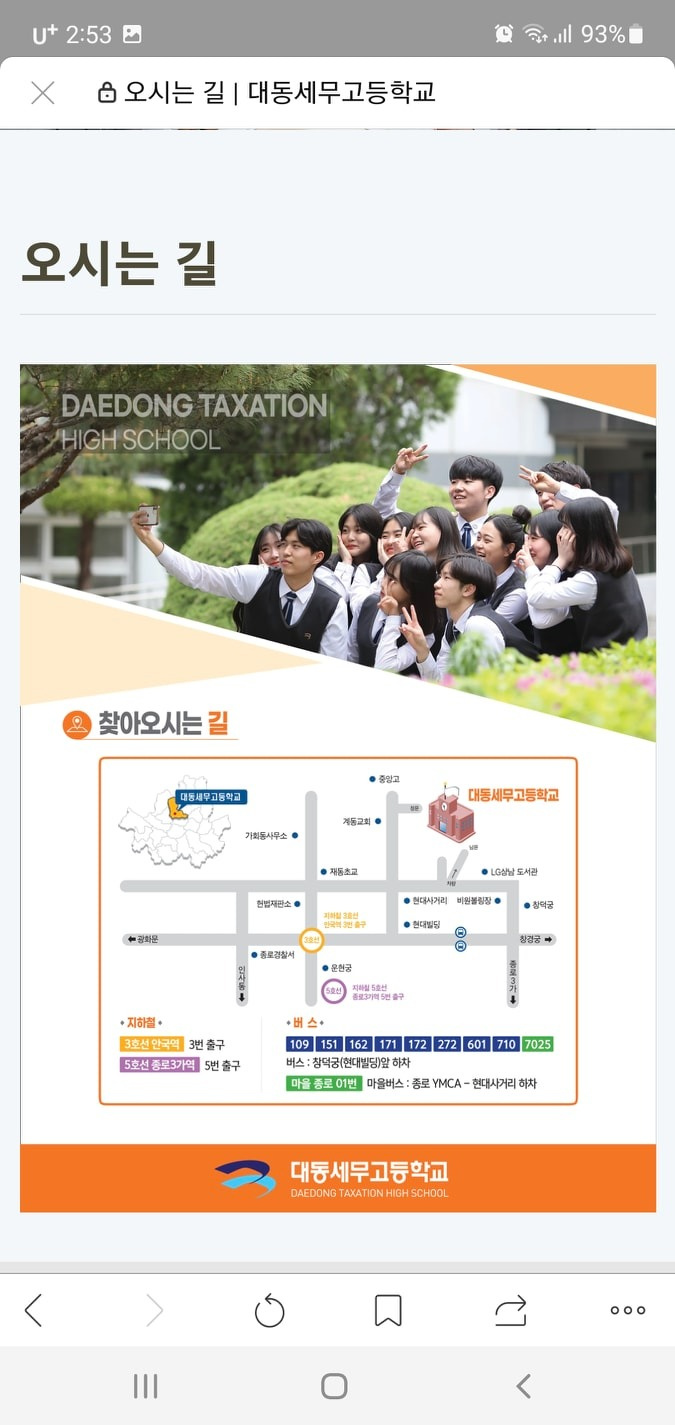Reload the current web page

(x=269, y=1310)
